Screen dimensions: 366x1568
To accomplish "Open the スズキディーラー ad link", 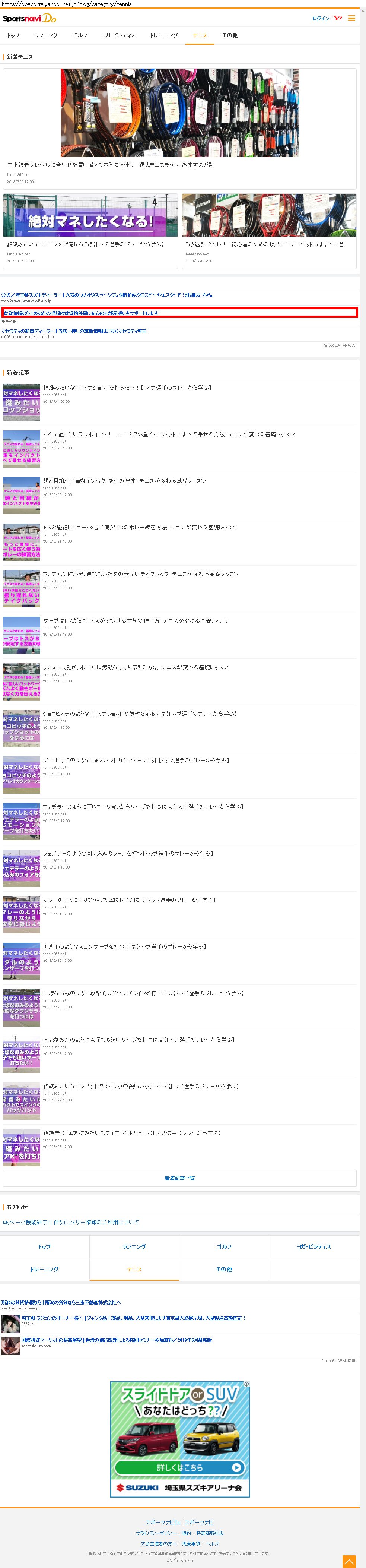I will coord(107,295).
